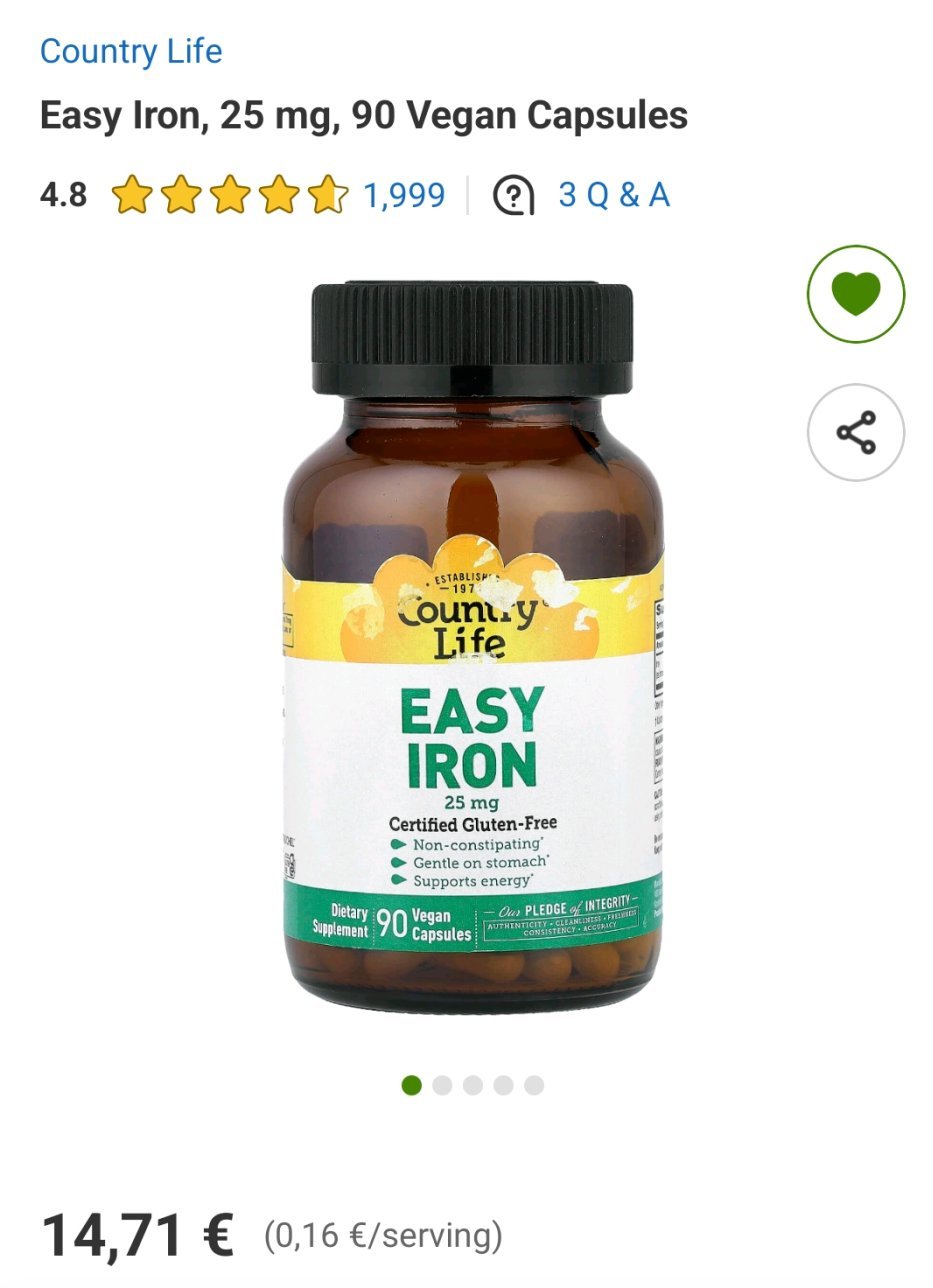This screenshot has height=1288, width=933.
Task: Tap the heart icon to favorite this product
Action: (x=856, y=294)
